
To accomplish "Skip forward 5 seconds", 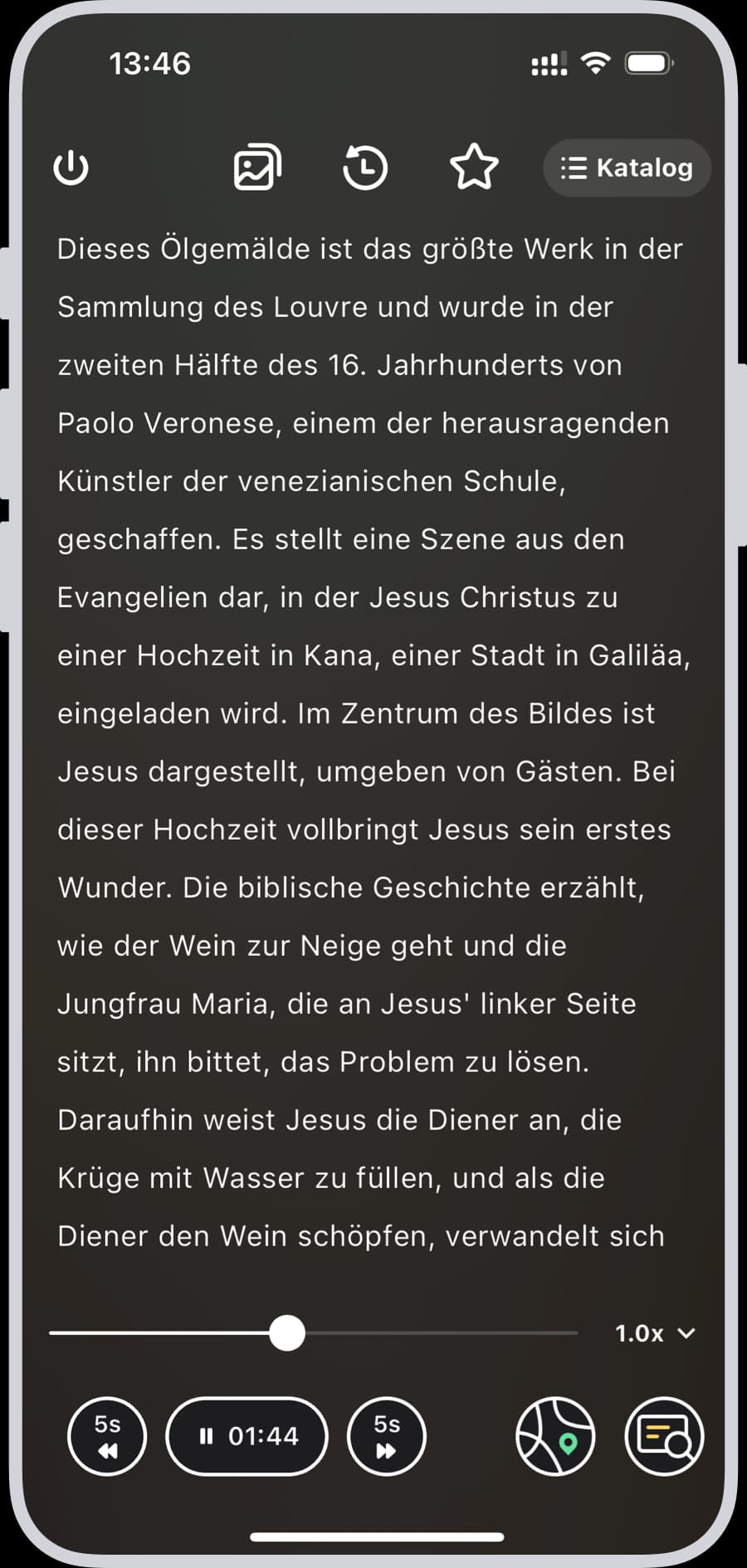I will point(387,1436).
